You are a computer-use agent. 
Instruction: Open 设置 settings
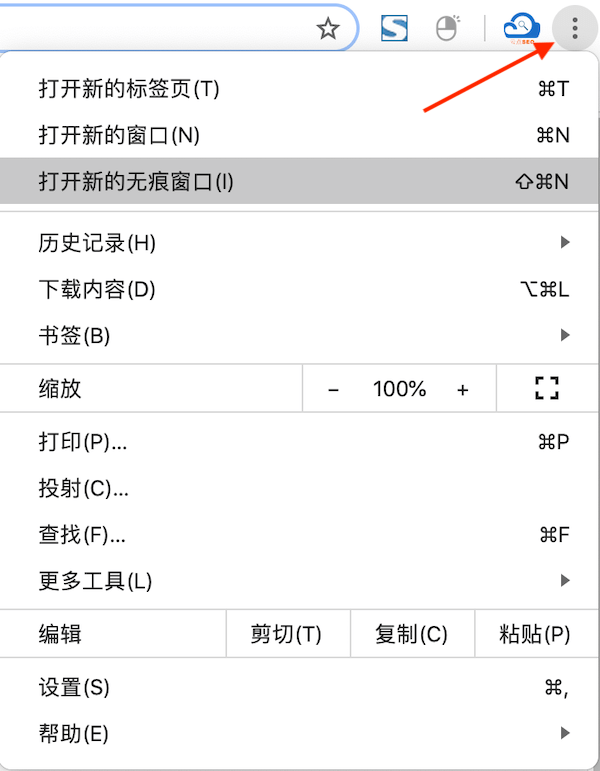point(74,688)
